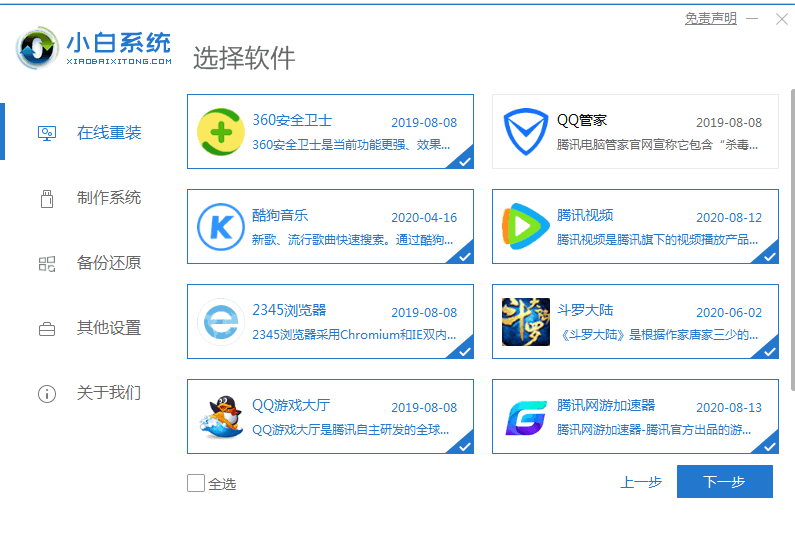Deselect 2345浏览器 card
The width and height of the screenshot is (795, 539).
(x=330, y=322)
